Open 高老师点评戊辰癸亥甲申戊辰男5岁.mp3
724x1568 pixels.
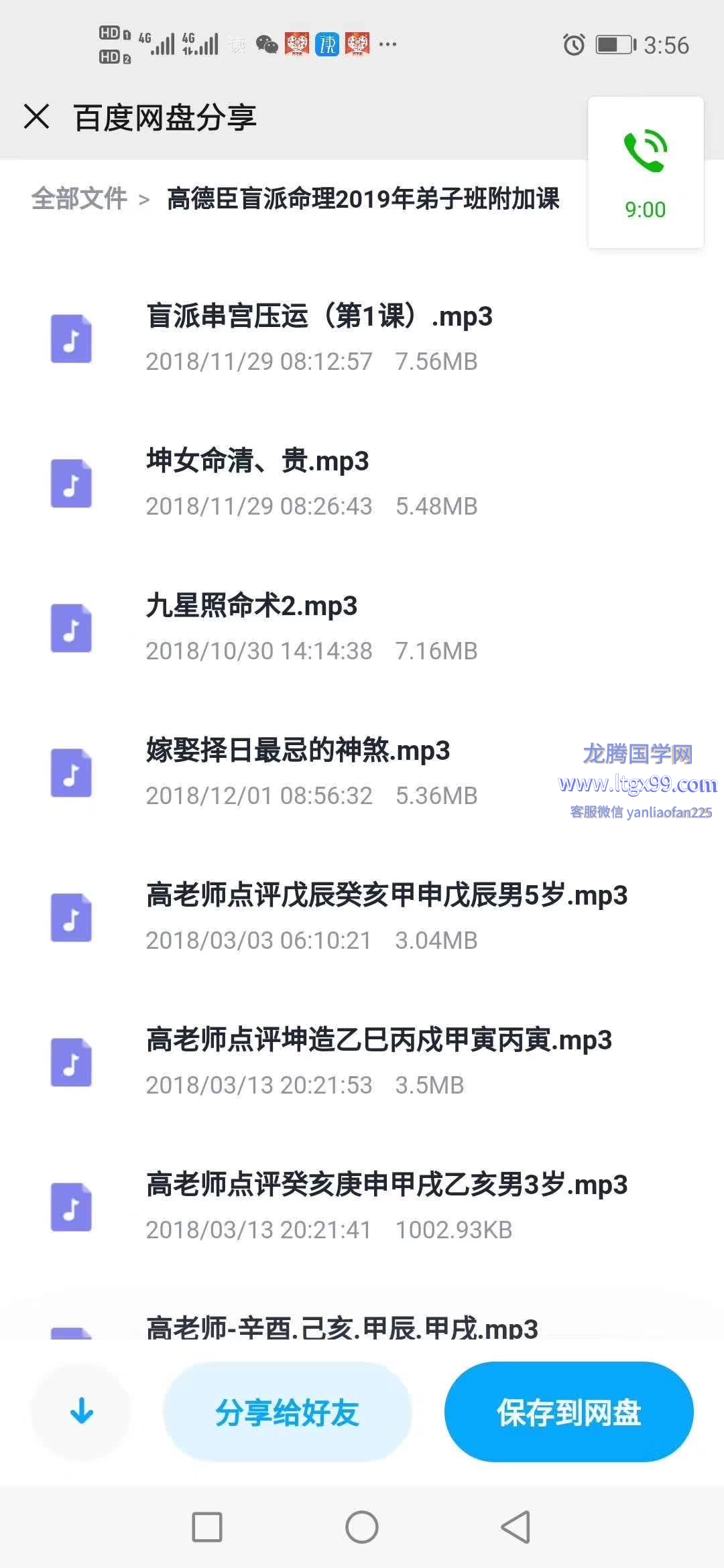pos(386,917)
